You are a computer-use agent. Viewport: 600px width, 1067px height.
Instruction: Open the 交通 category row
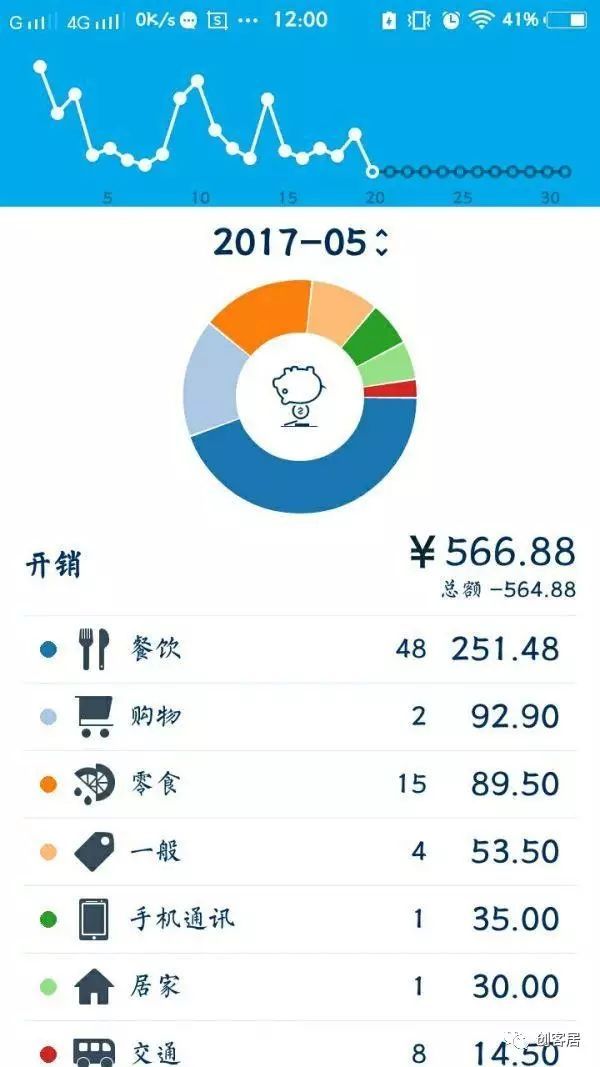click(x=300, y=1050)
